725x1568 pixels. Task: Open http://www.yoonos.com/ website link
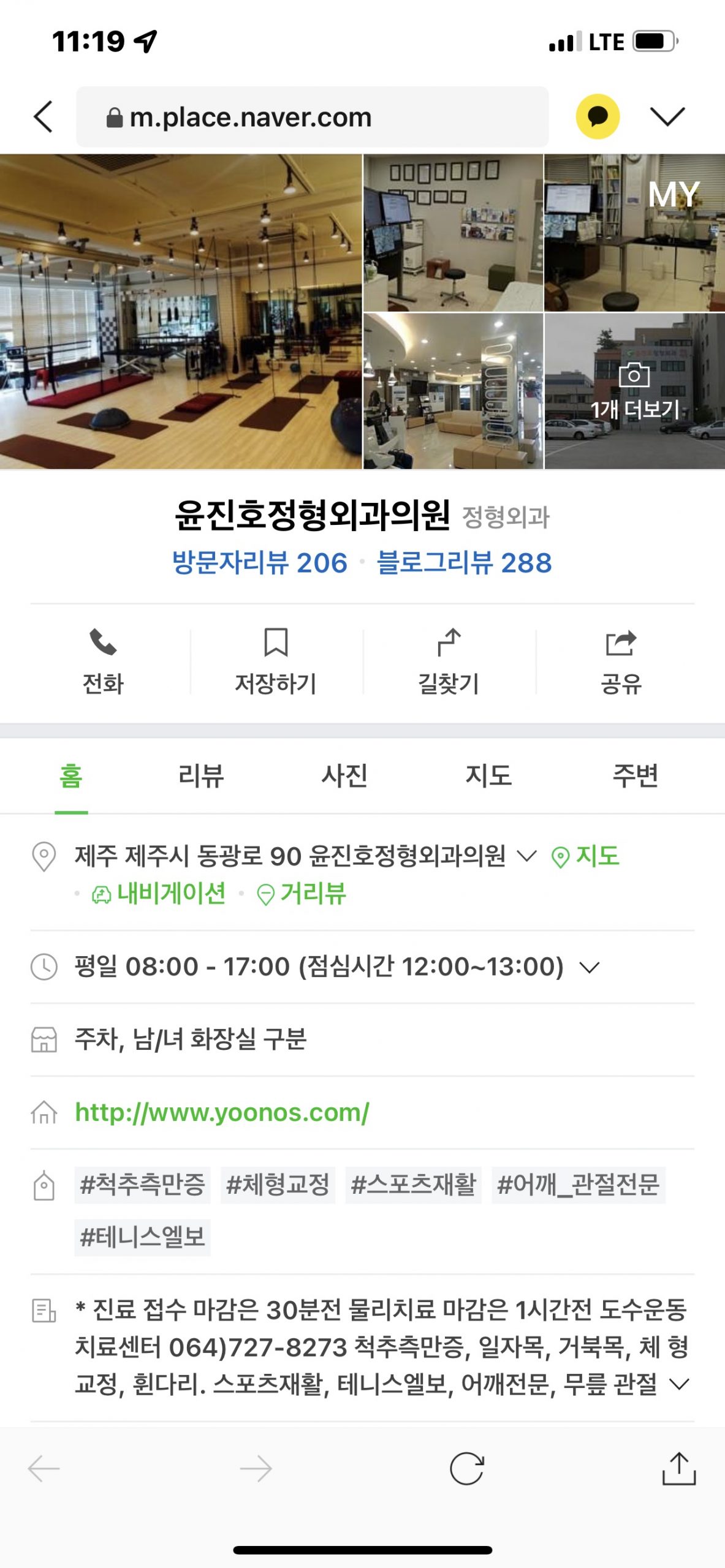222,1112
